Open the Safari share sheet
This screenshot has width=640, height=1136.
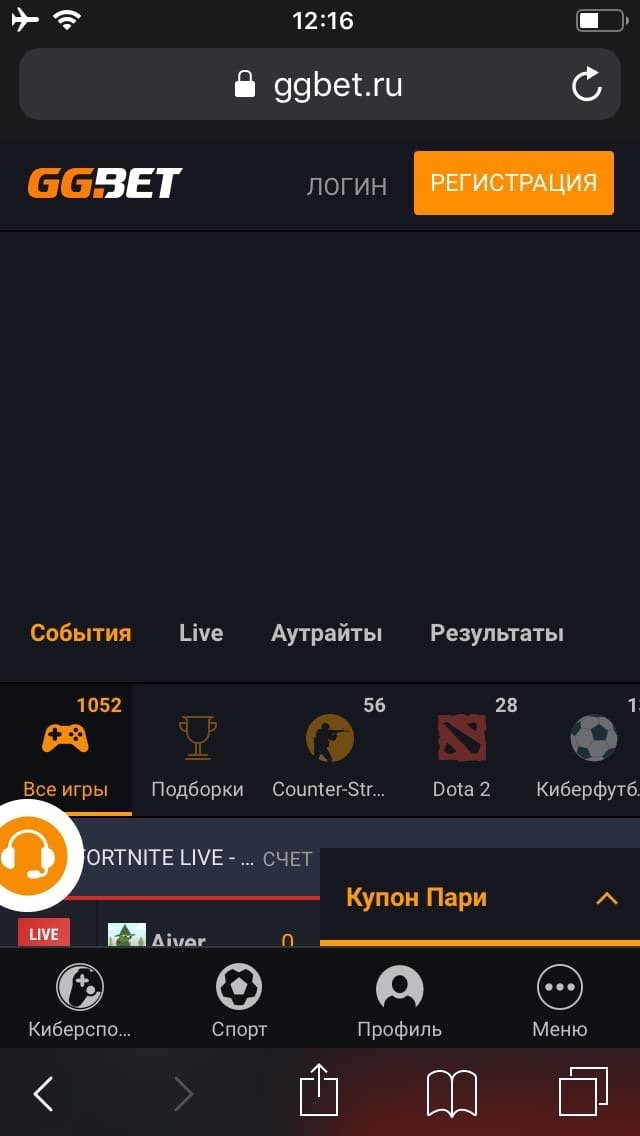click(x=320, y=1093)
